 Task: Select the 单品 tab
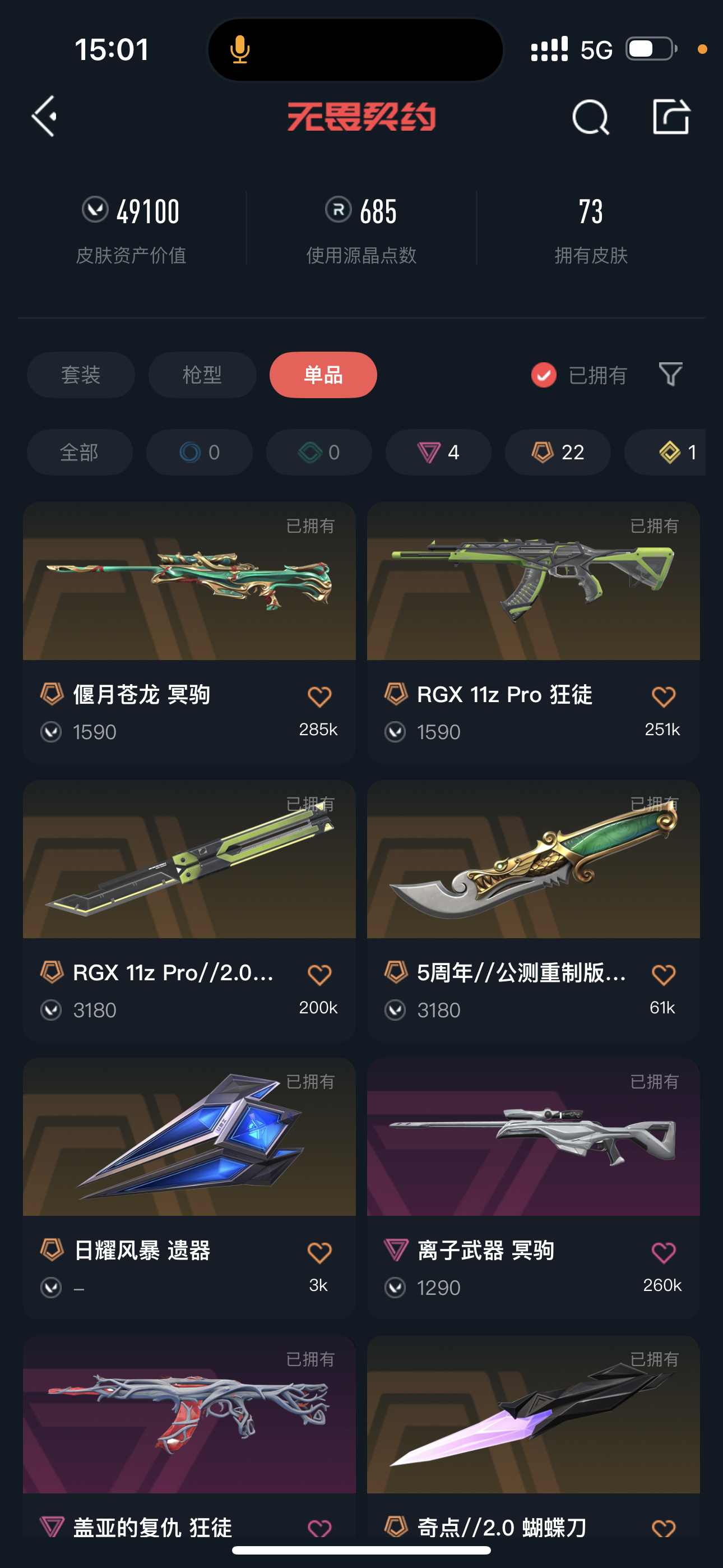coord(323,375)
